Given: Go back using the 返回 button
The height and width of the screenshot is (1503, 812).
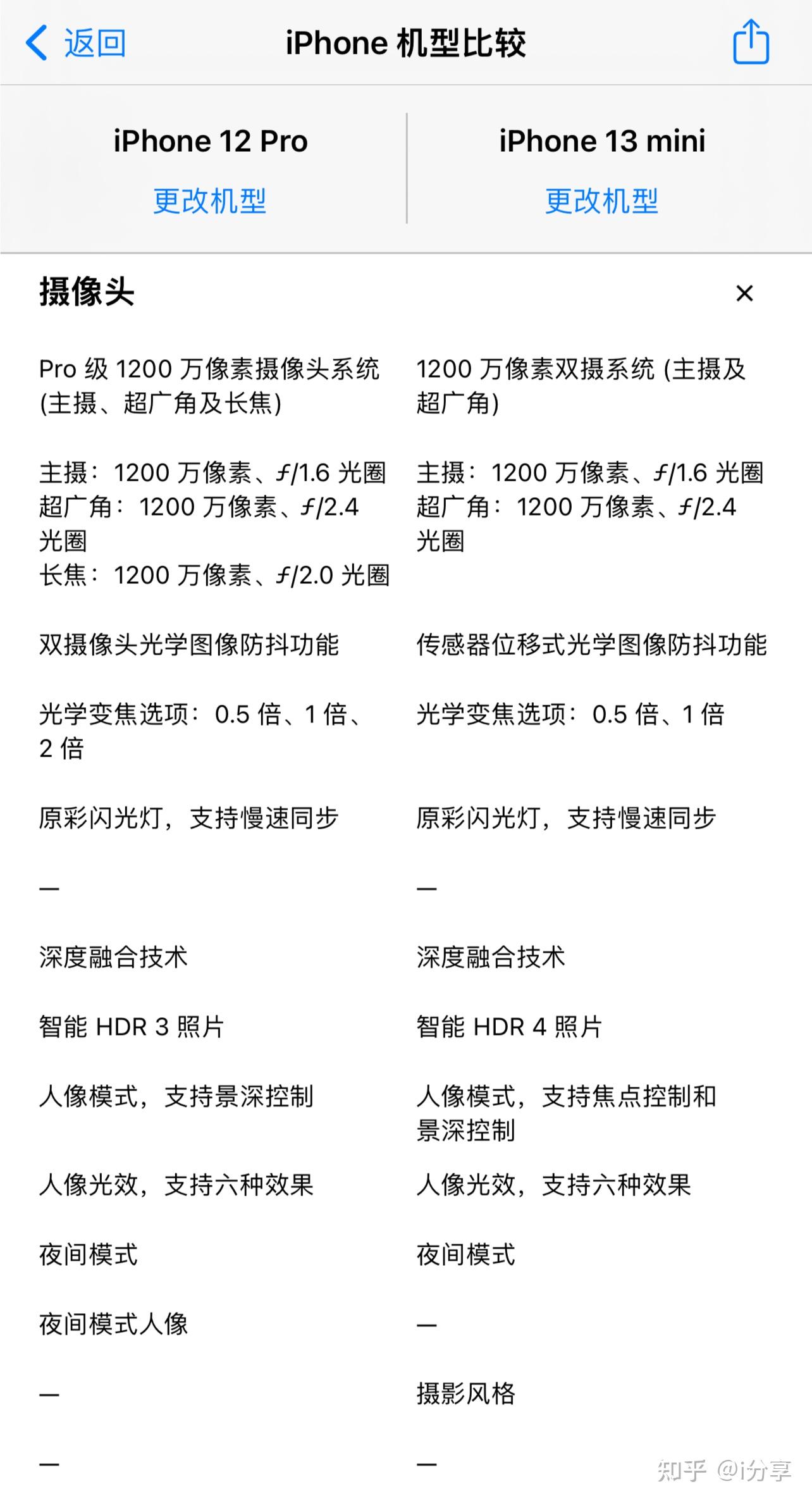Looking at the screenshot, I should coord(76,43).
